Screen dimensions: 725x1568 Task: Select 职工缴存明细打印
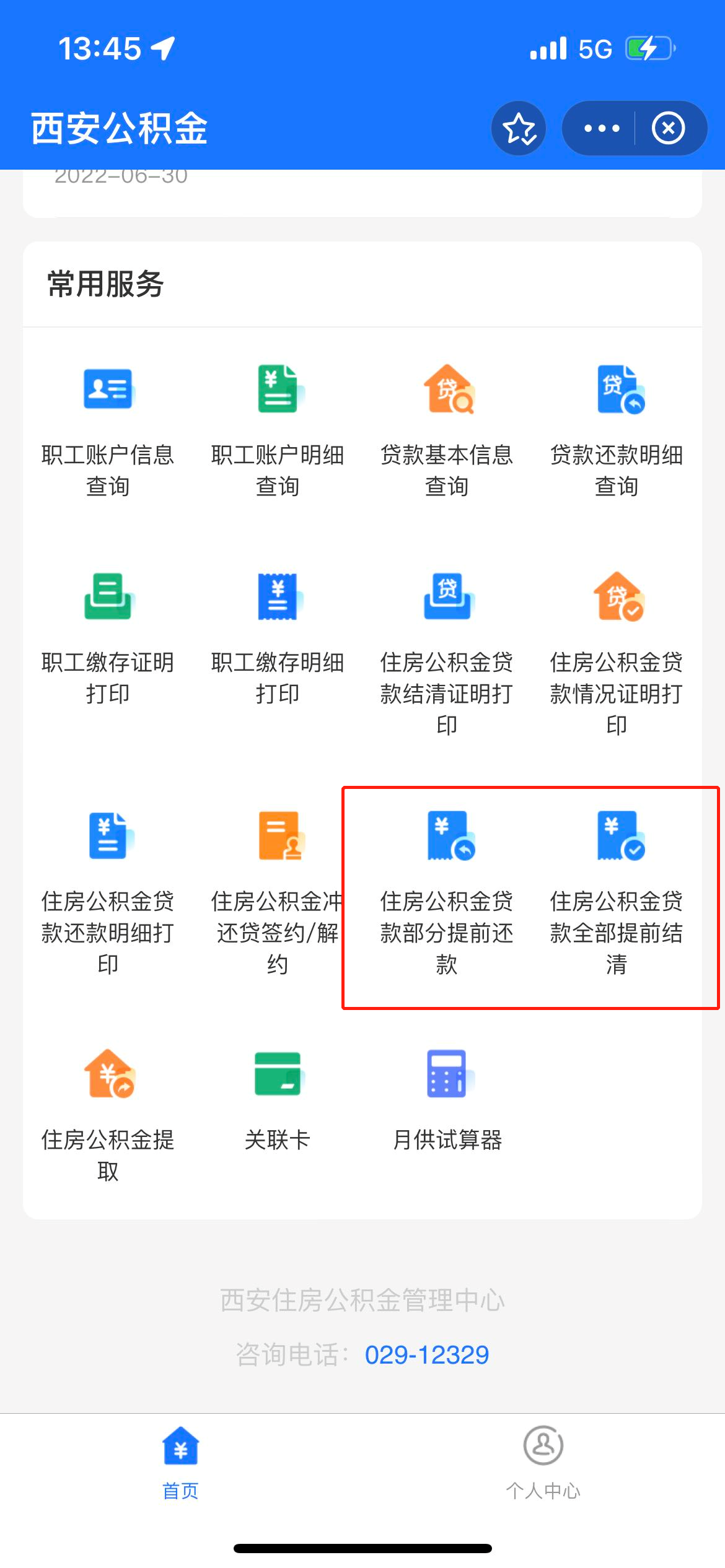[277, 637]
